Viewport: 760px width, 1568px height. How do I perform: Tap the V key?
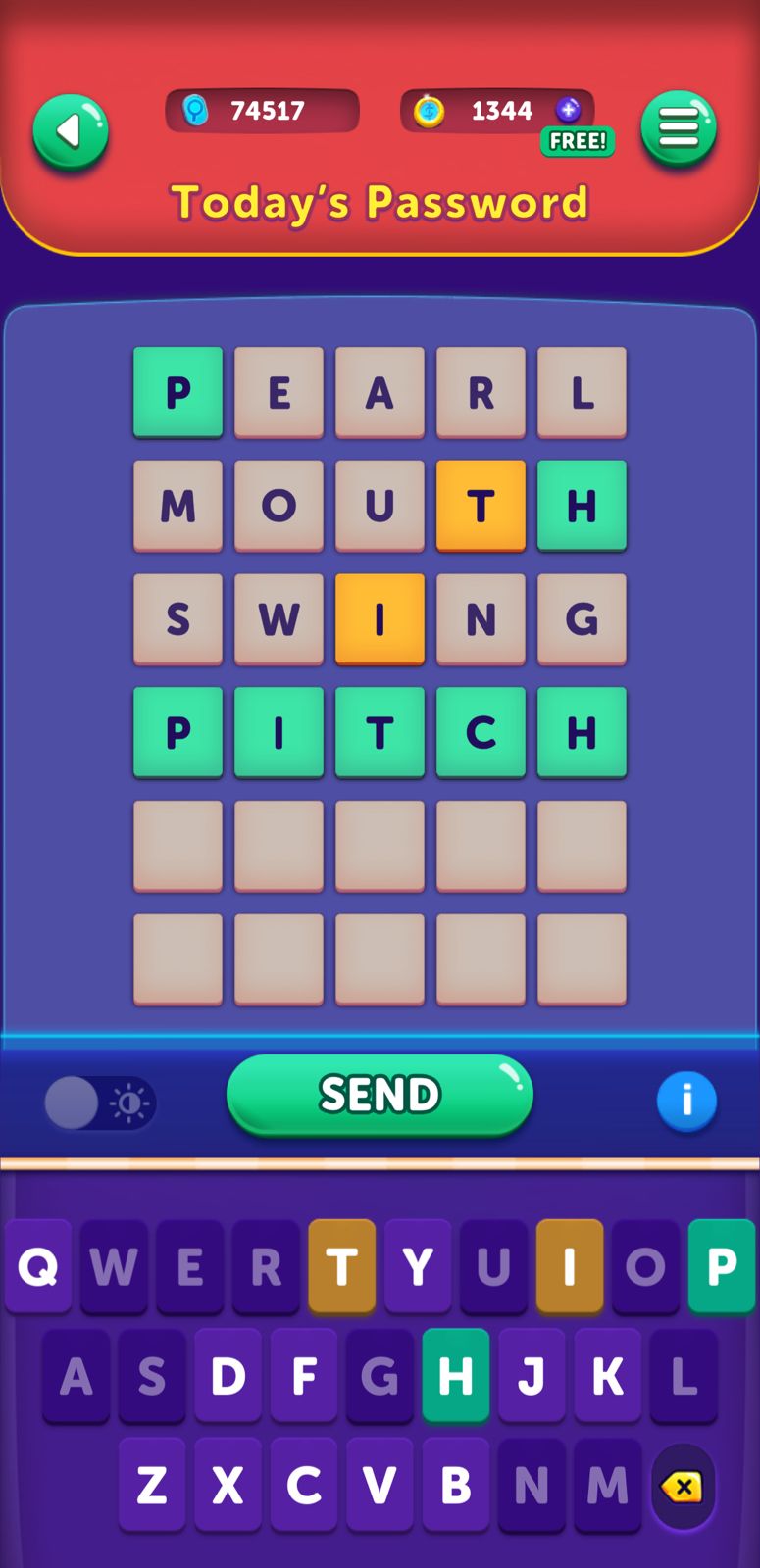click(380, 1485)
